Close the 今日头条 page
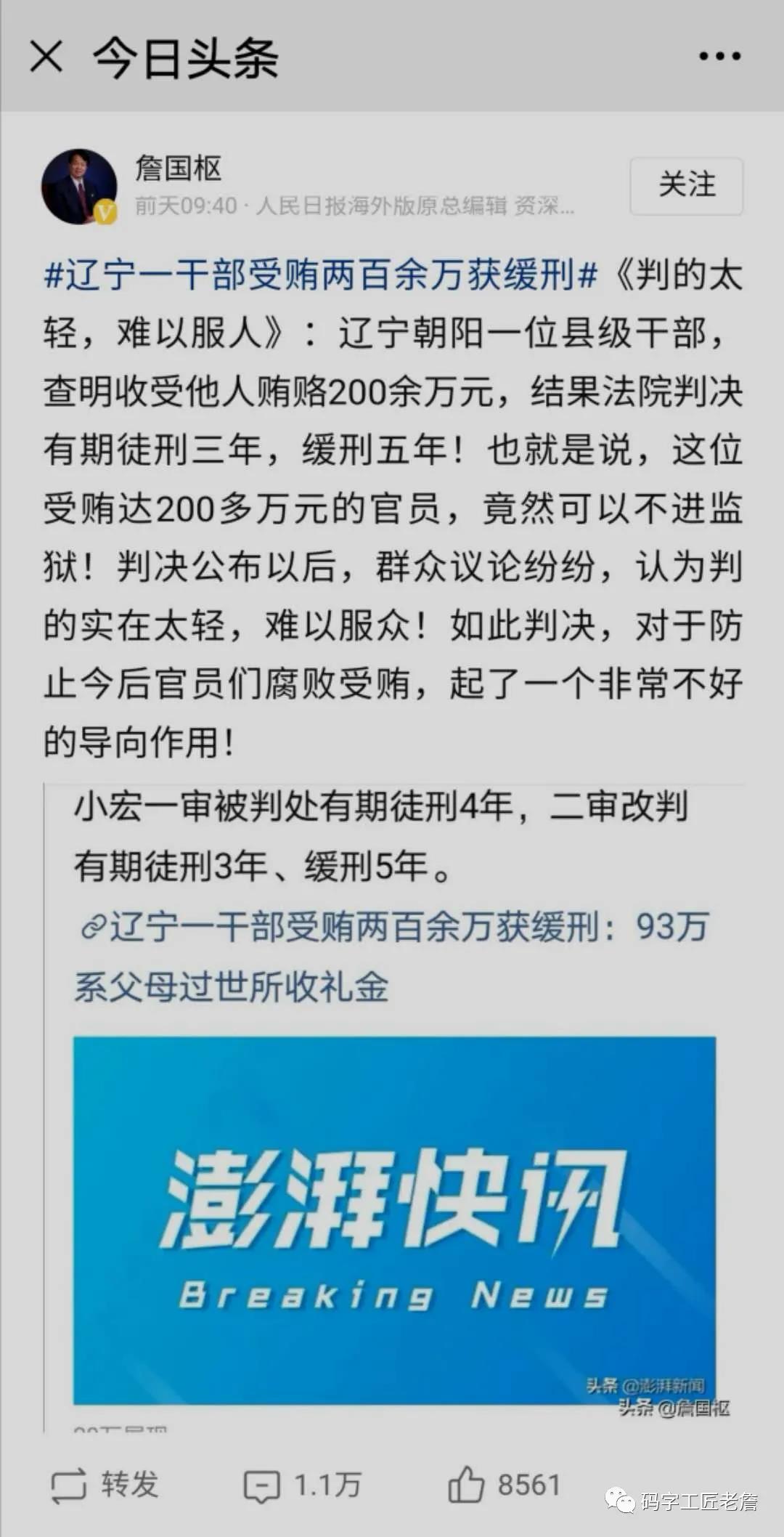The image size is (784, 1537). tap(46, 57)
